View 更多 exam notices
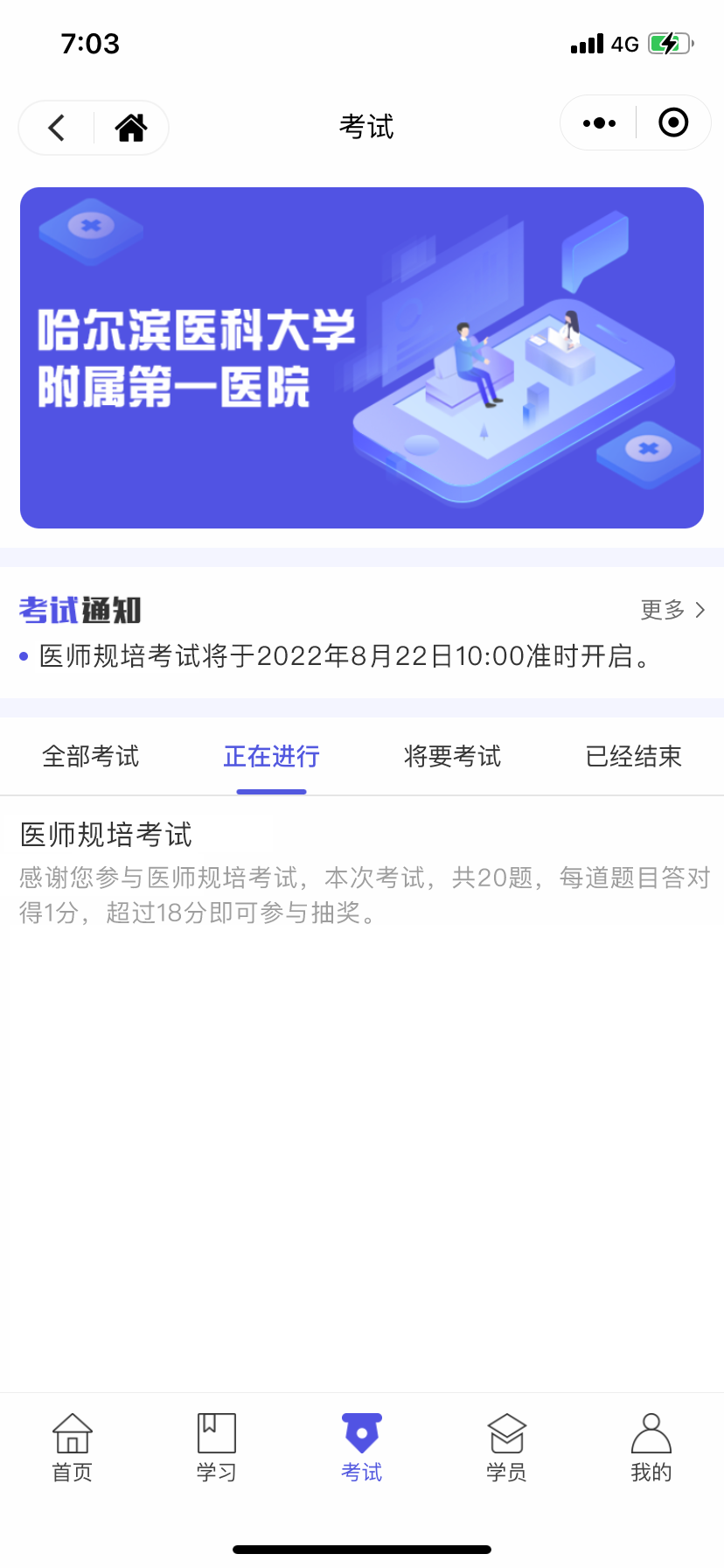 (672, 610)
